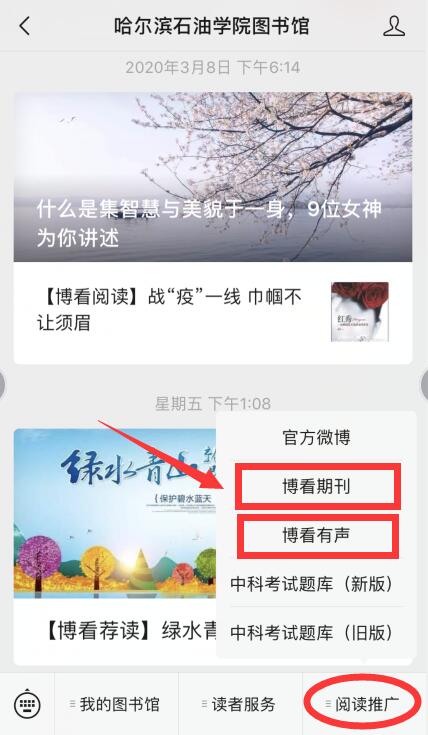
Task: Choose 博看期刊 in the popup menu
Action: (316, 487)
